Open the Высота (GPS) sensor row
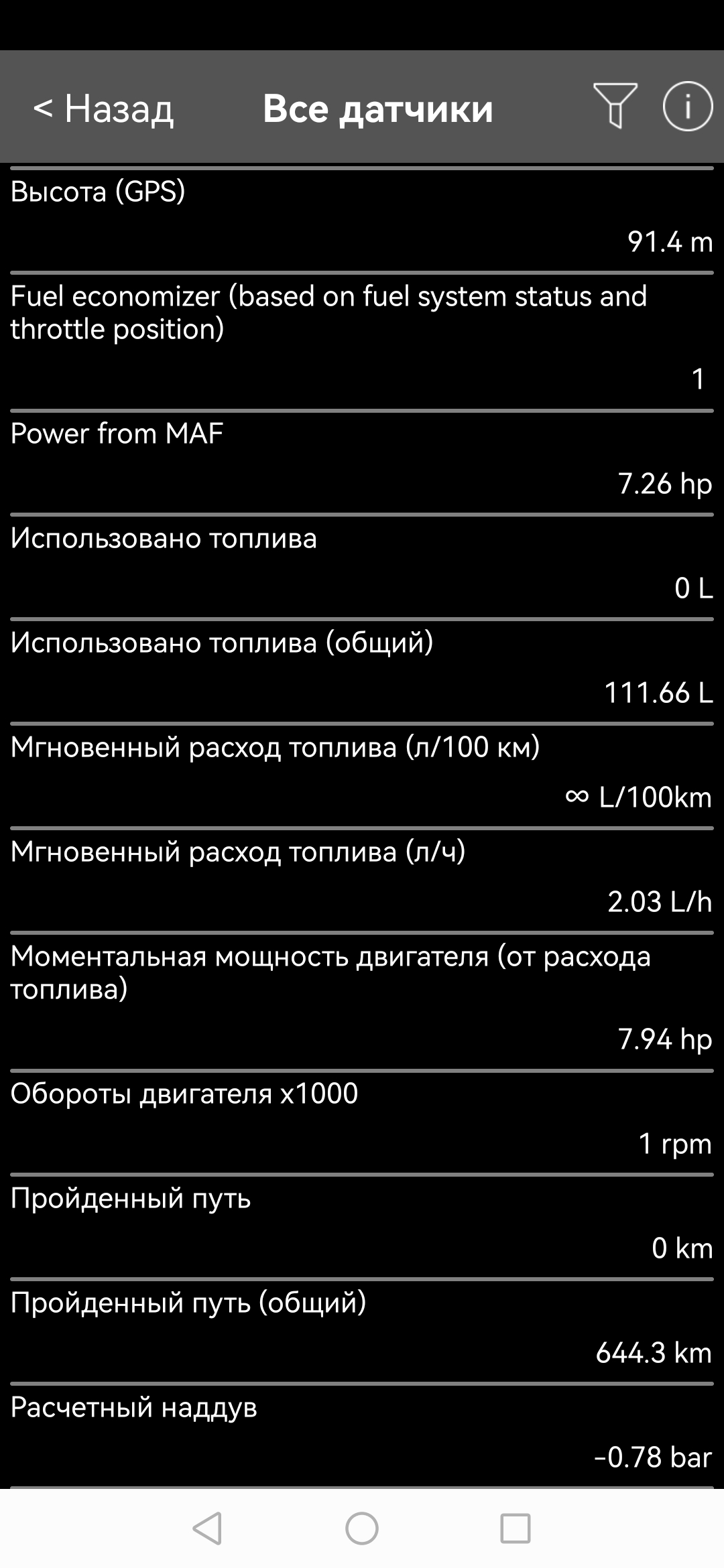 362,217
